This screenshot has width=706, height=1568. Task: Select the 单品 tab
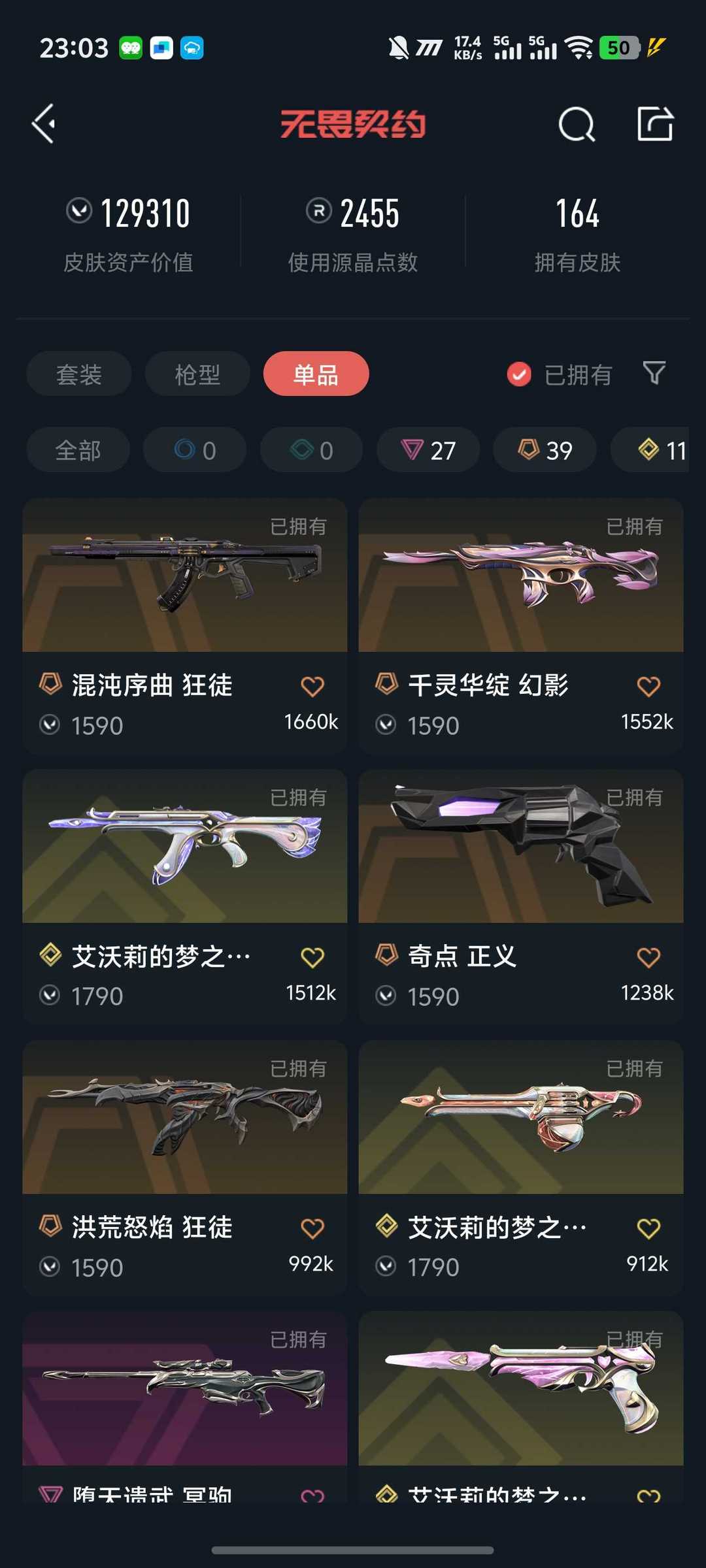[316, 374]
